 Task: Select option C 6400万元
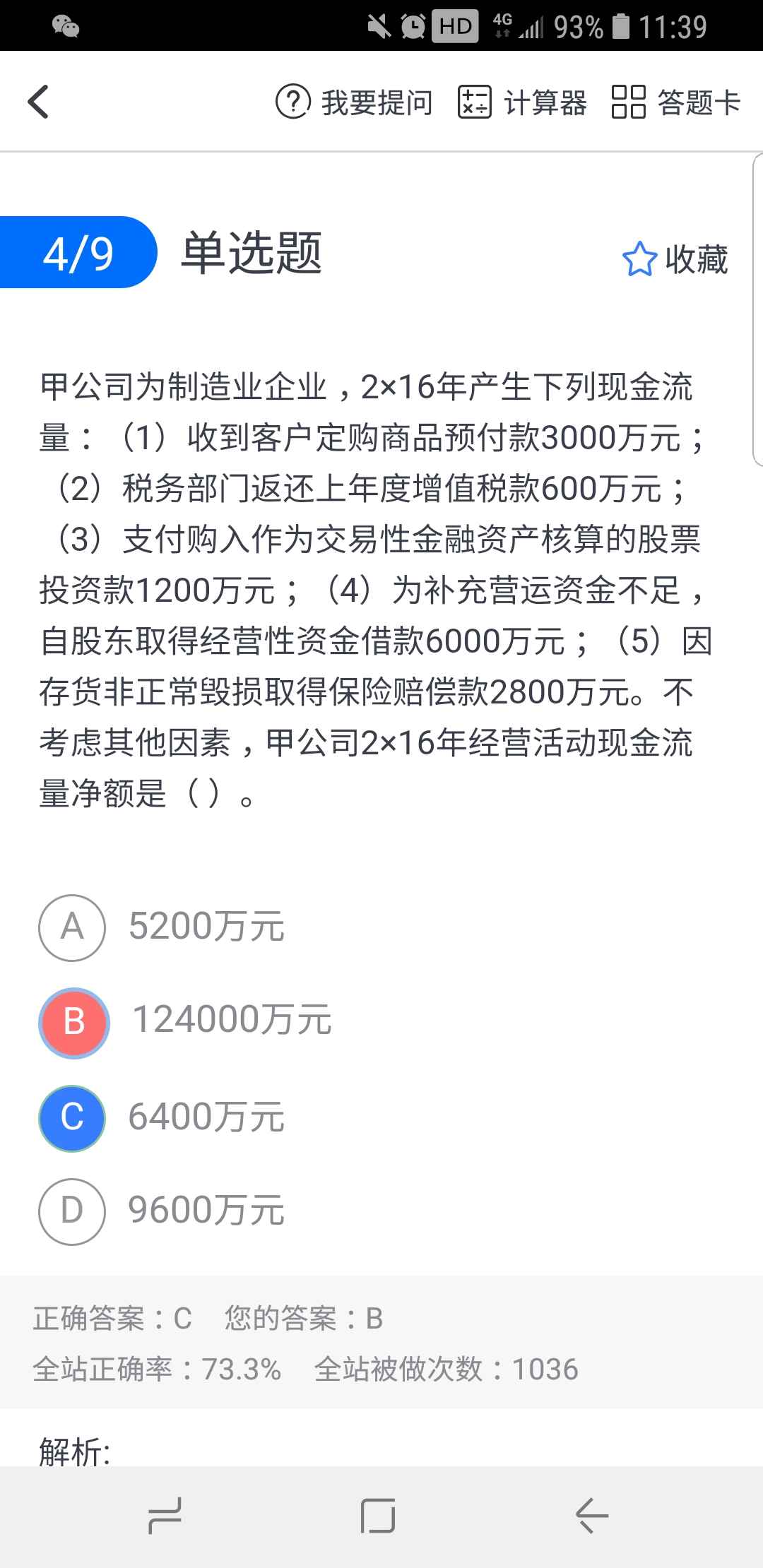pyautogui.click(x=162, y=1117)
